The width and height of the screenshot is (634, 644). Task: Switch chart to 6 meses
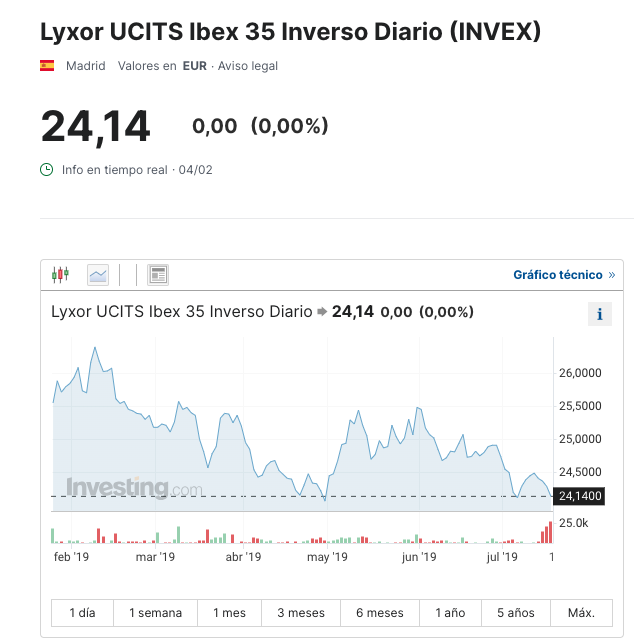[380, 613]
